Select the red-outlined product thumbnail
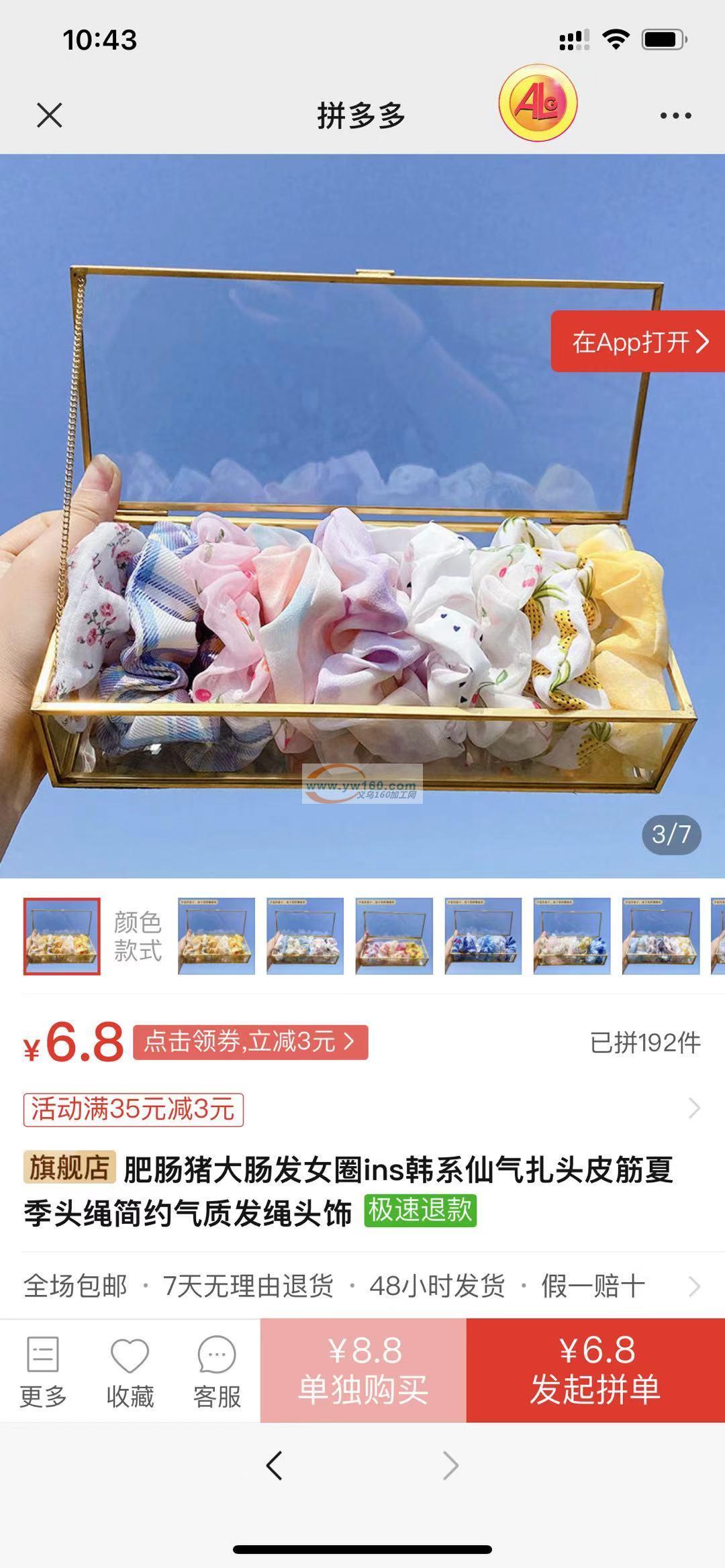 [62, 937]
